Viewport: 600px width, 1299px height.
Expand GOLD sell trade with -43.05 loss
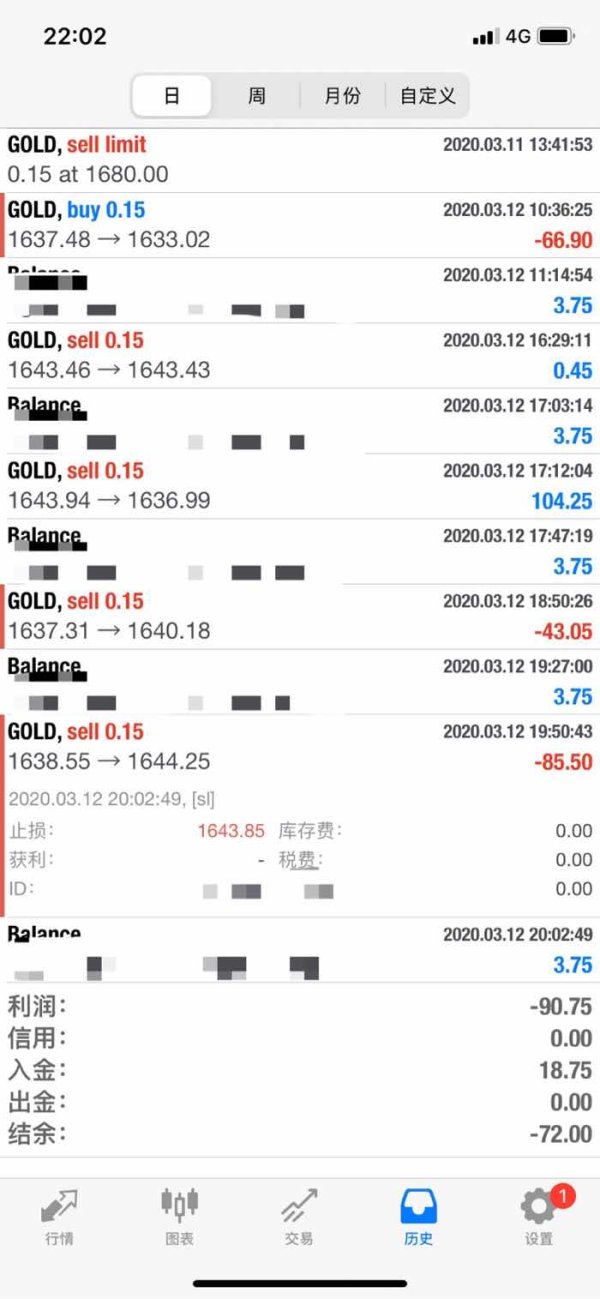300,616
